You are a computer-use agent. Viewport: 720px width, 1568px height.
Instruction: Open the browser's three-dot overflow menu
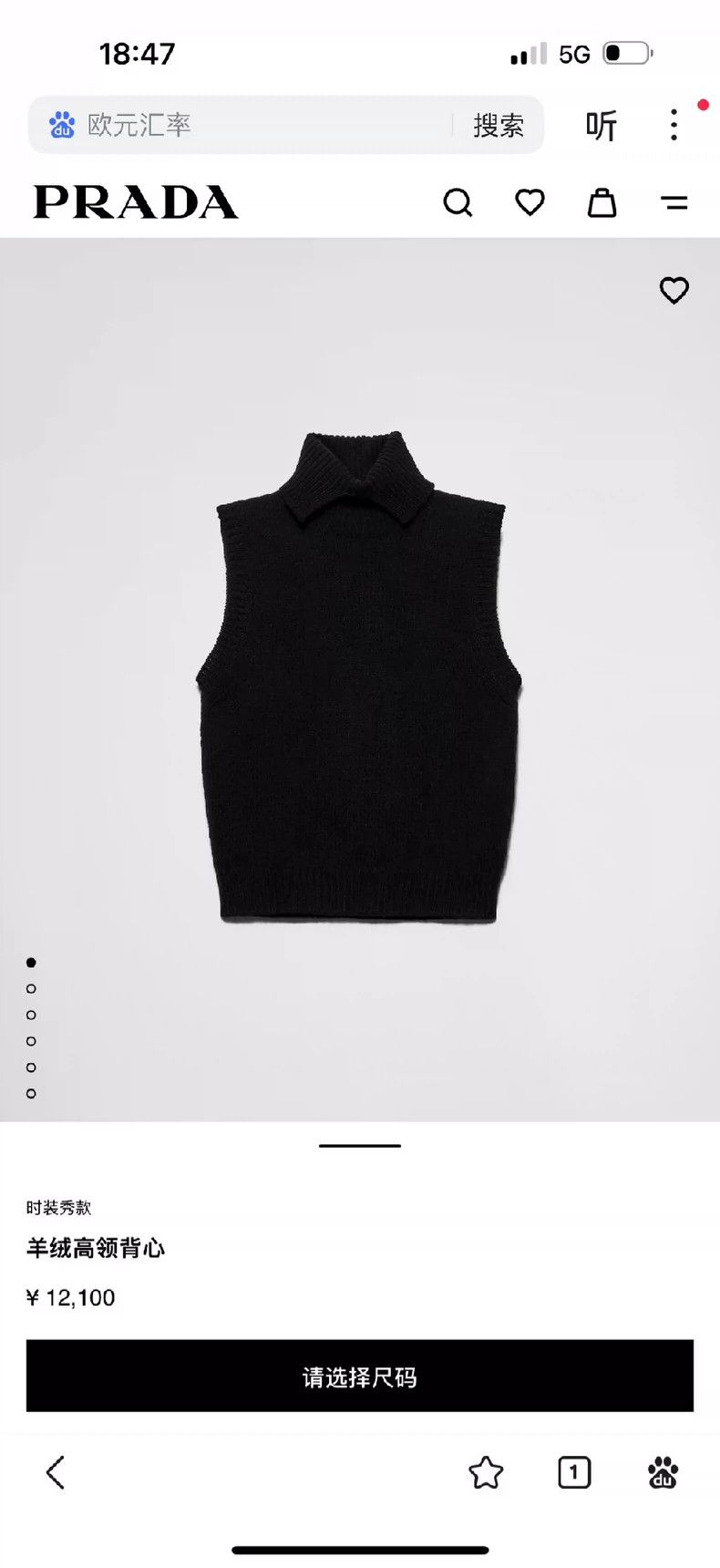pyautogui.click(x=674, y=125)
